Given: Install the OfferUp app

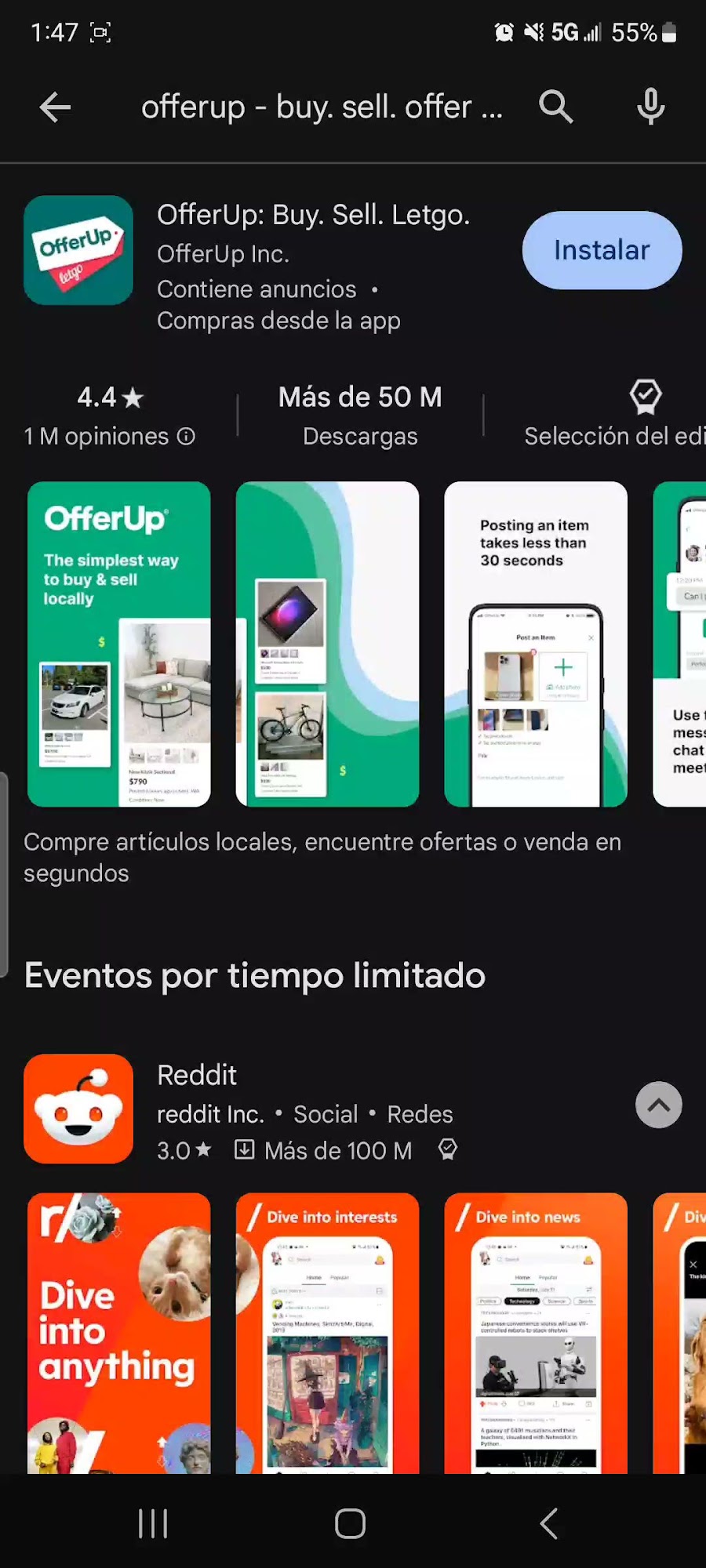Looking at the screenshot, I should click(x=602, y=250).
